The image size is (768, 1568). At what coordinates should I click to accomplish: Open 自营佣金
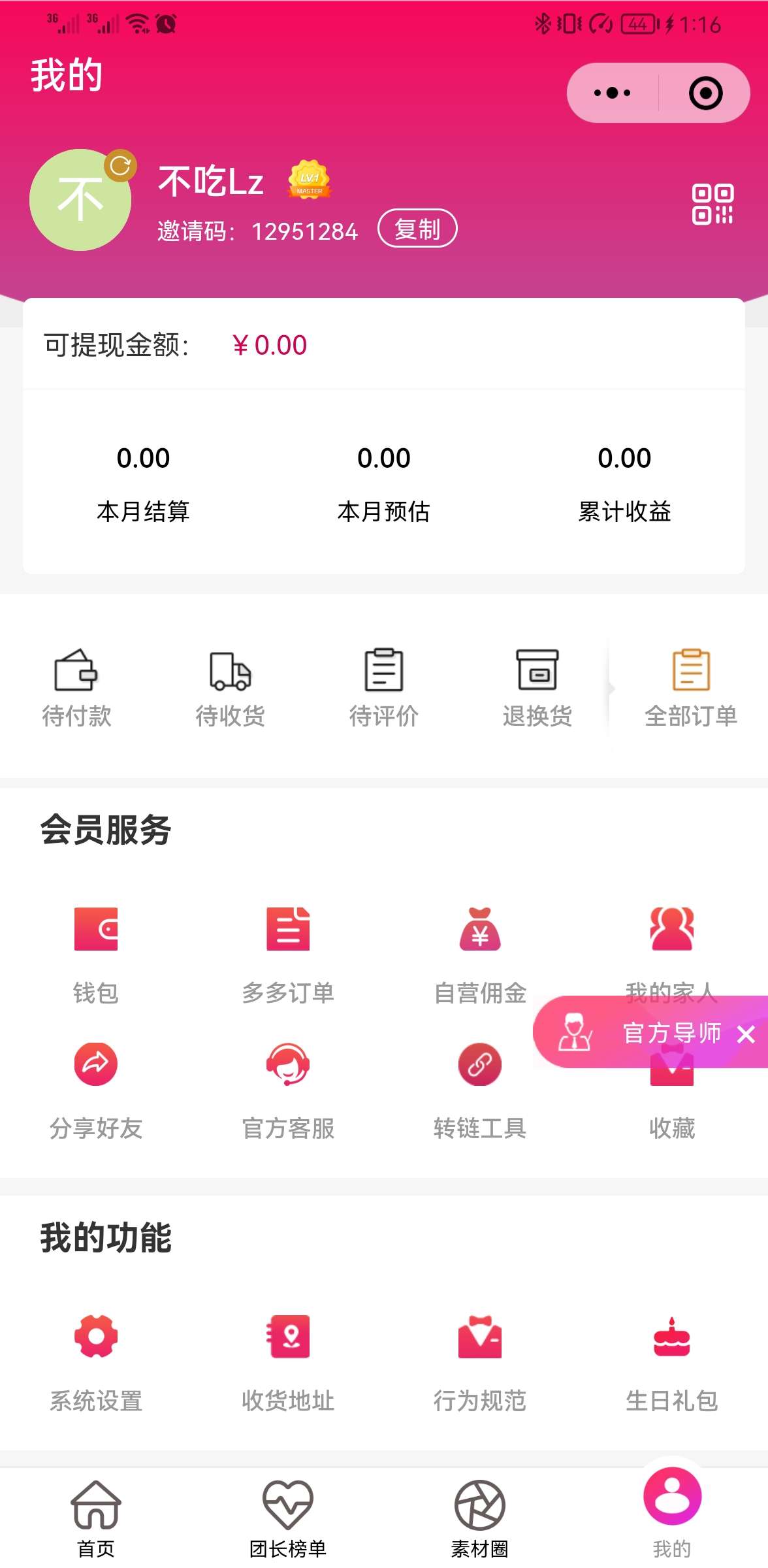click(480, 955)
